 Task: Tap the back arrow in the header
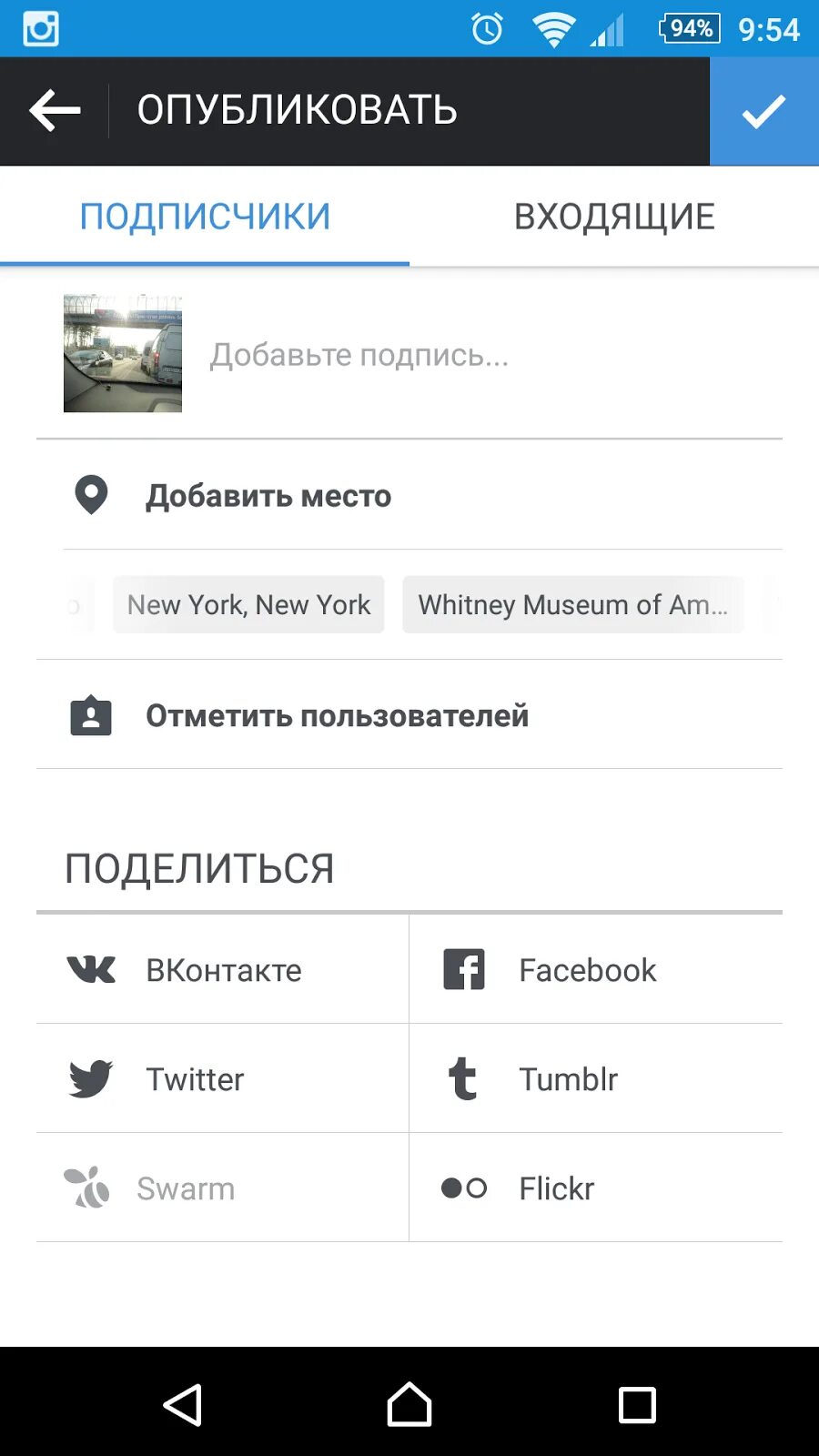(x=55, y=111)
